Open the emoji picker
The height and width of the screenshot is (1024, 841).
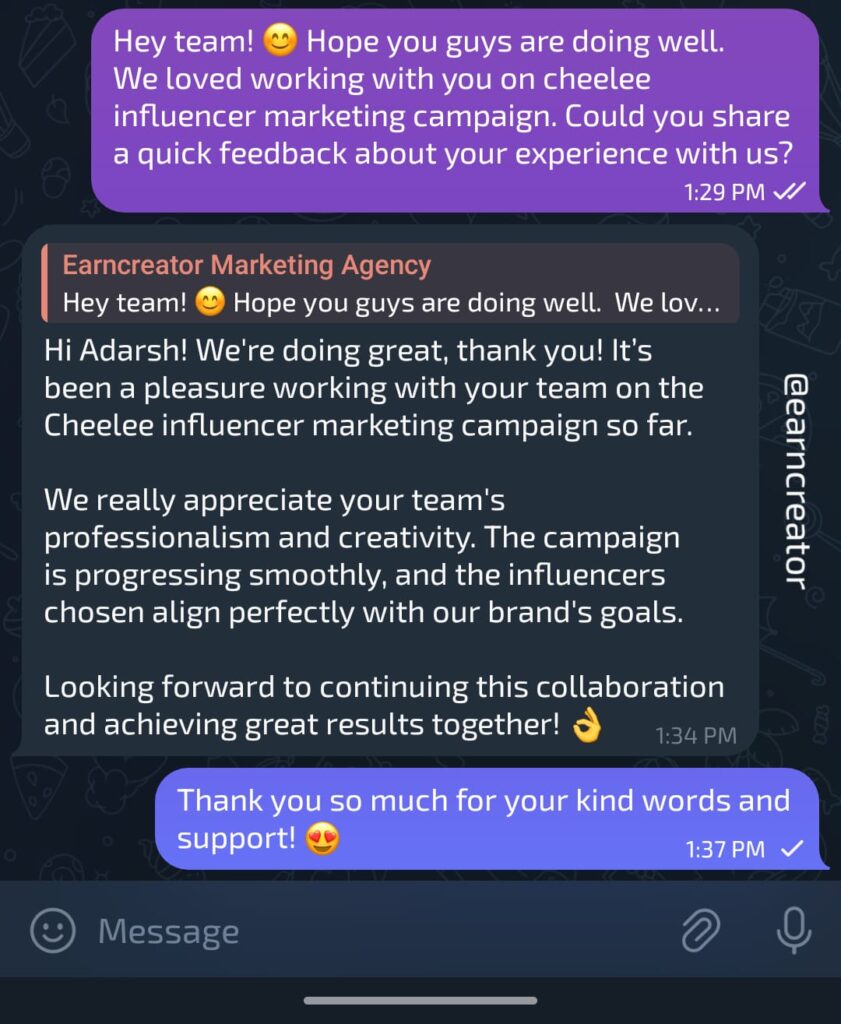coord(53,931)
